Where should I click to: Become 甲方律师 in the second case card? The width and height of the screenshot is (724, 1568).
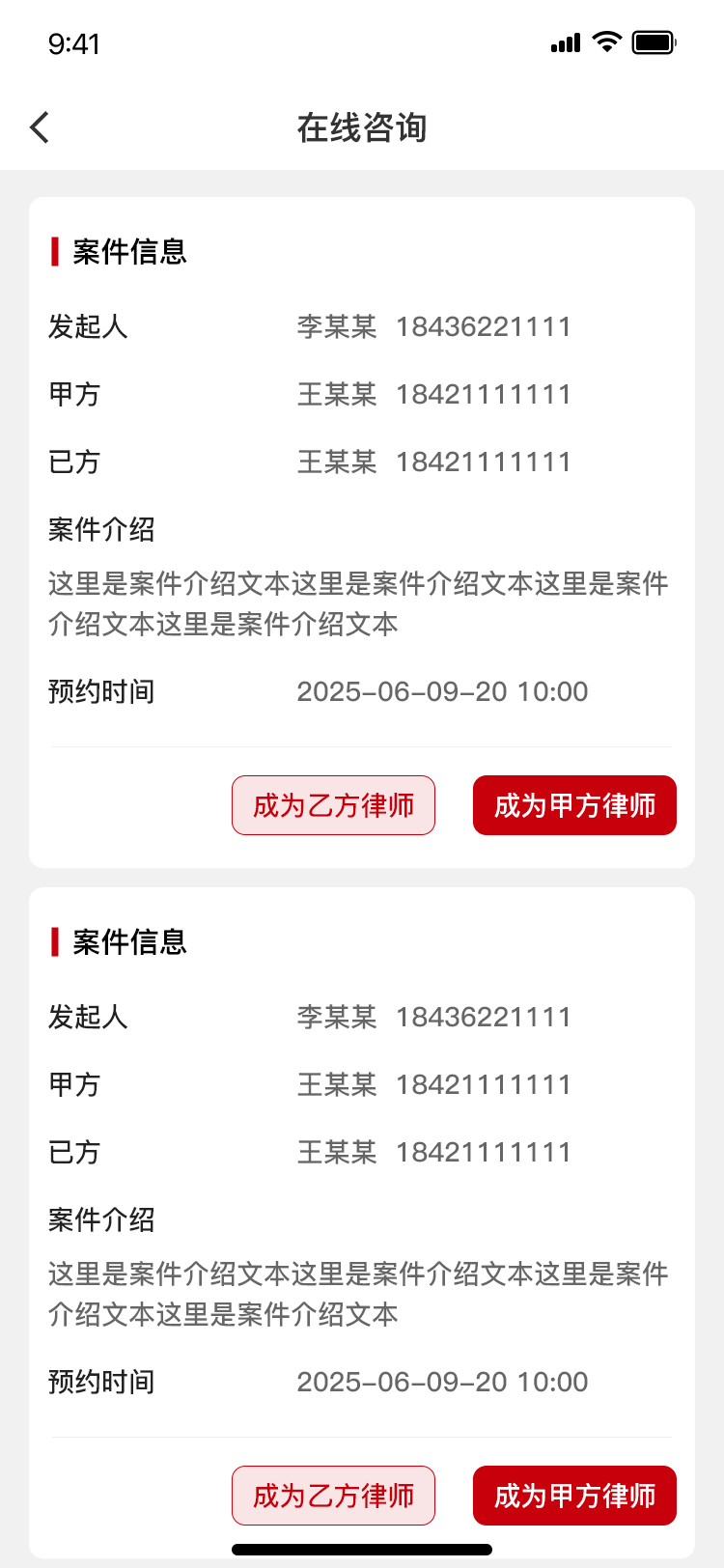tap(574, 1496)
